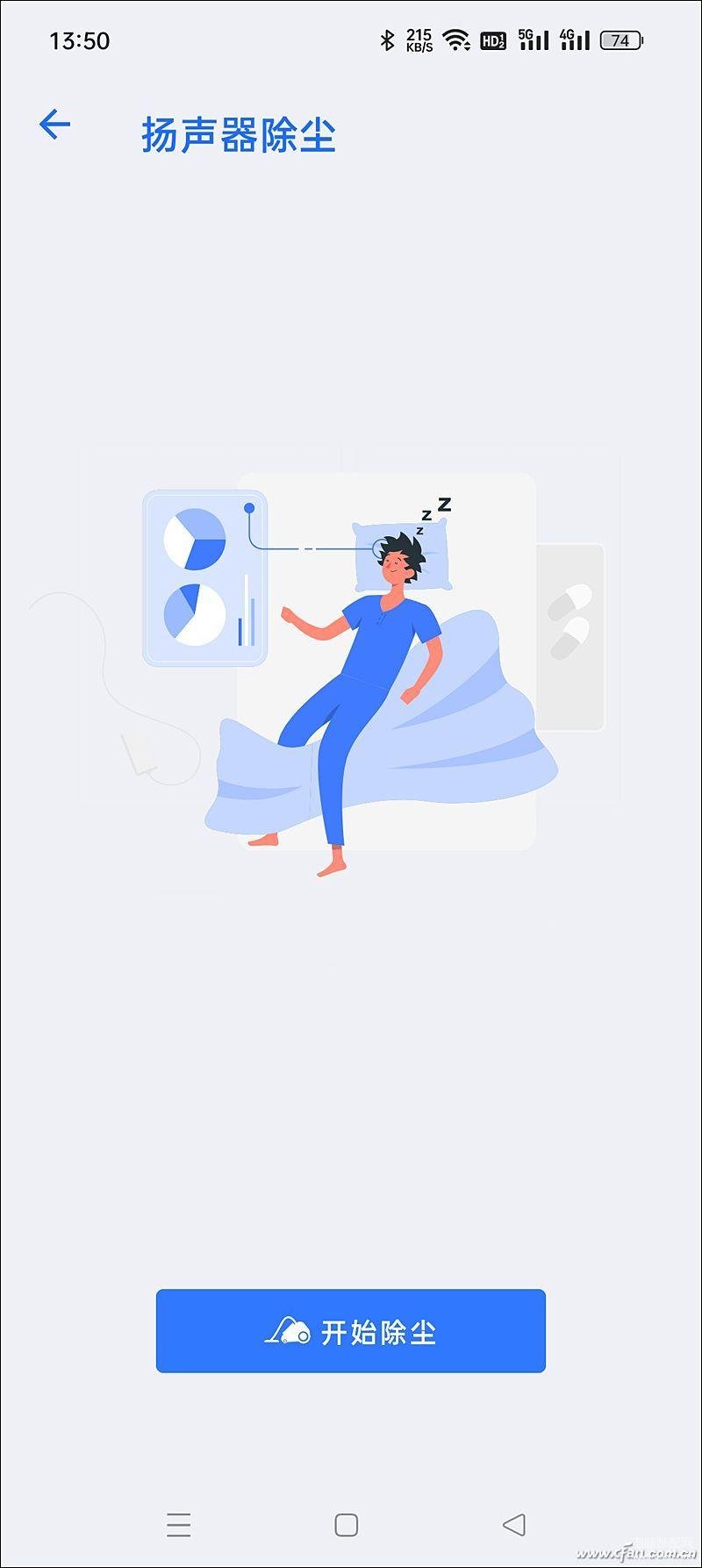Tap the system back triangle
The width and height of the screenshot is (702, 1568).
(x=514, y=1524)
